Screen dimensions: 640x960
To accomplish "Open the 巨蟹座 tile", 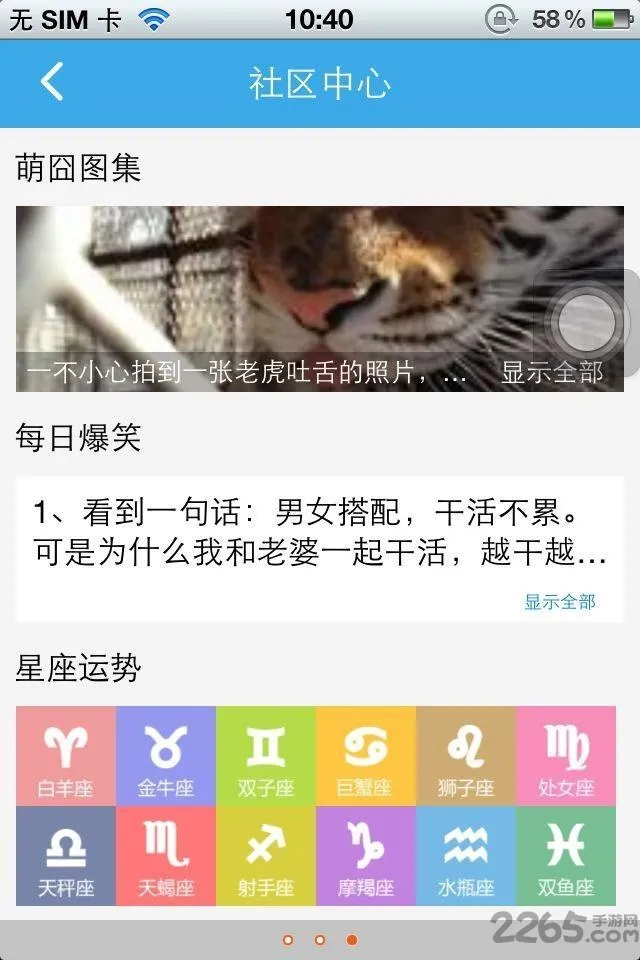I will [x=366, y=756].
